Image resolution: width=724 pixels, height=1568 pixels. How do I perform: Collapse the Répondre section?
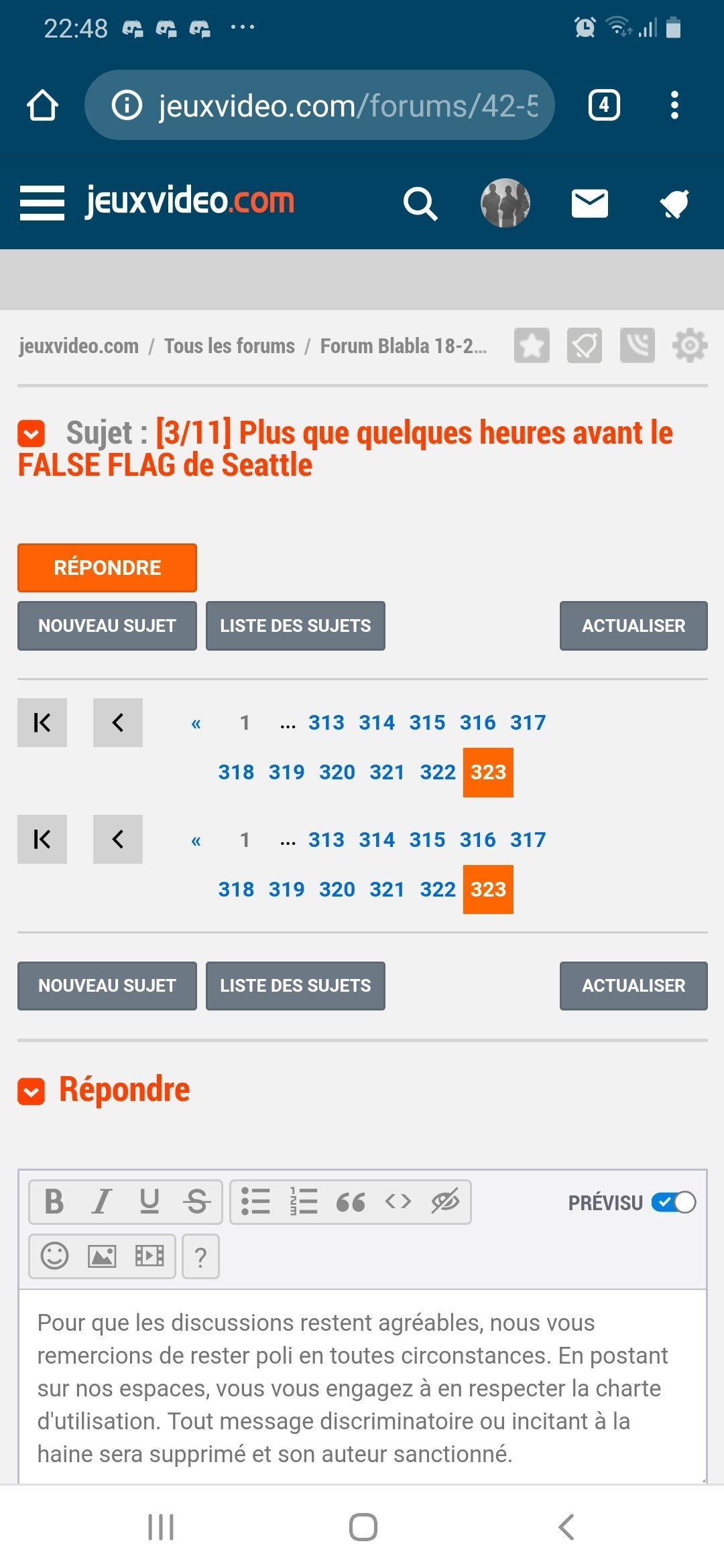tap(32, 1091)
